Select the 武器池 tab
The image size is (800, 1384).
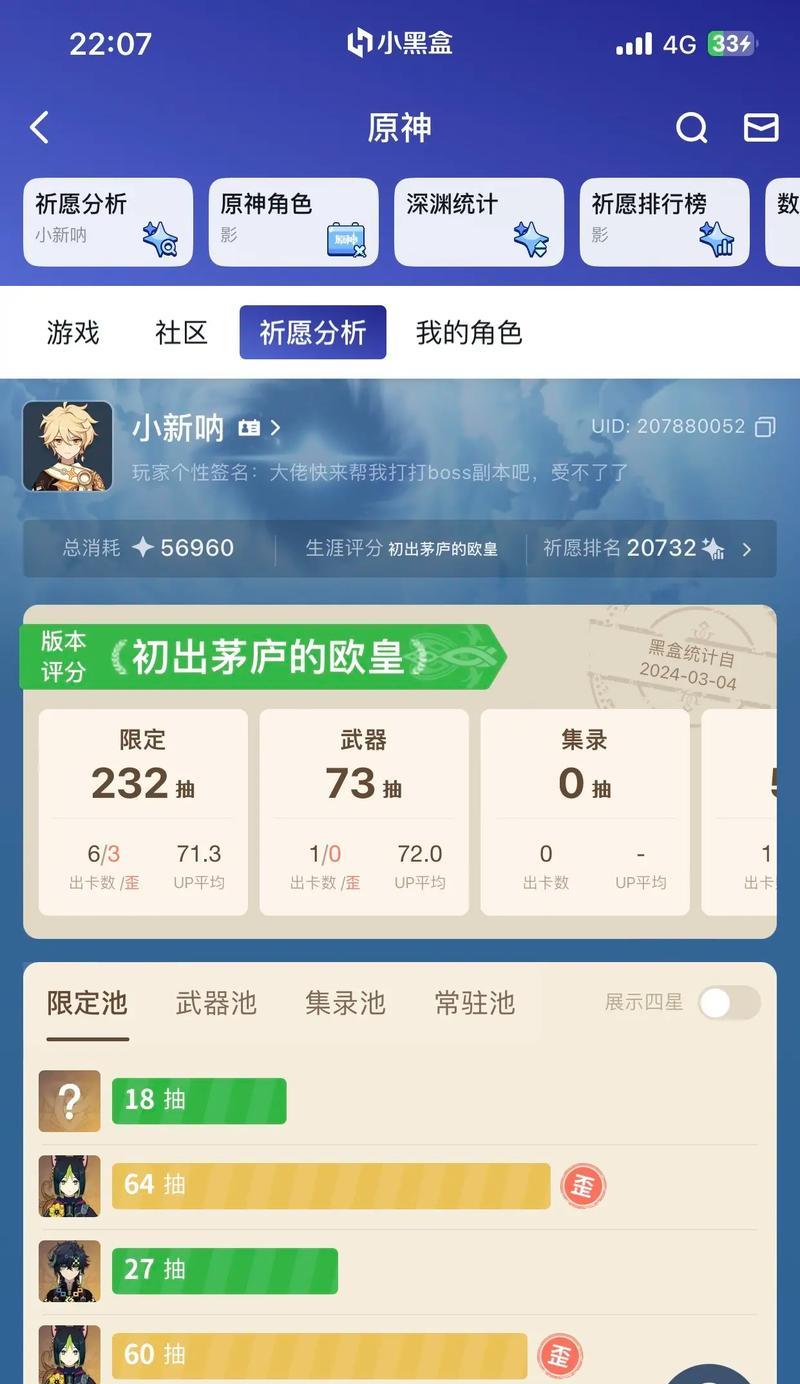(216, 1003)
